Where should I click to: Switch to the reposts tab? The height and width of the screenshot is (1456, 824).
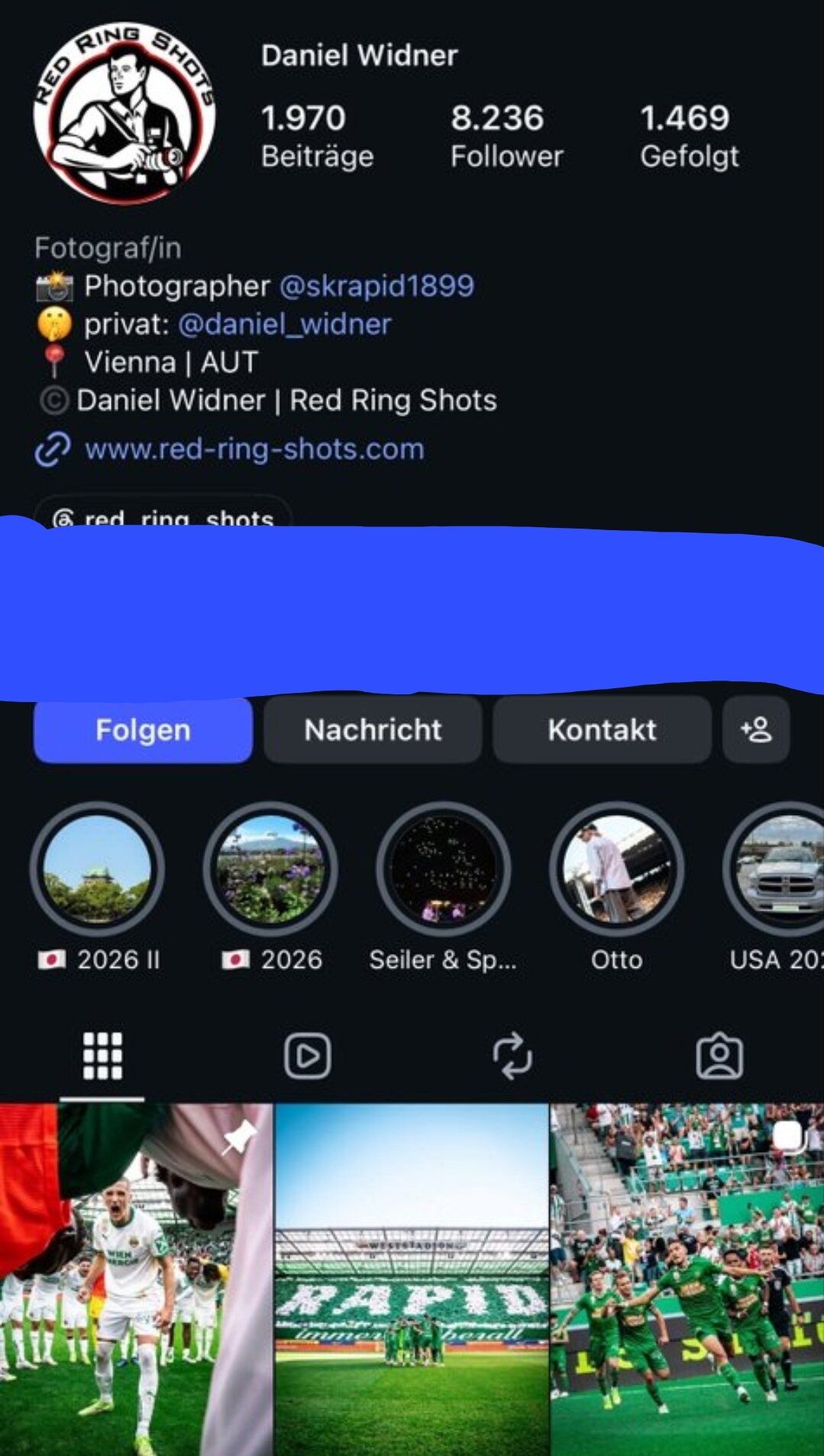pyautogui.click(x=512, y=1056)
